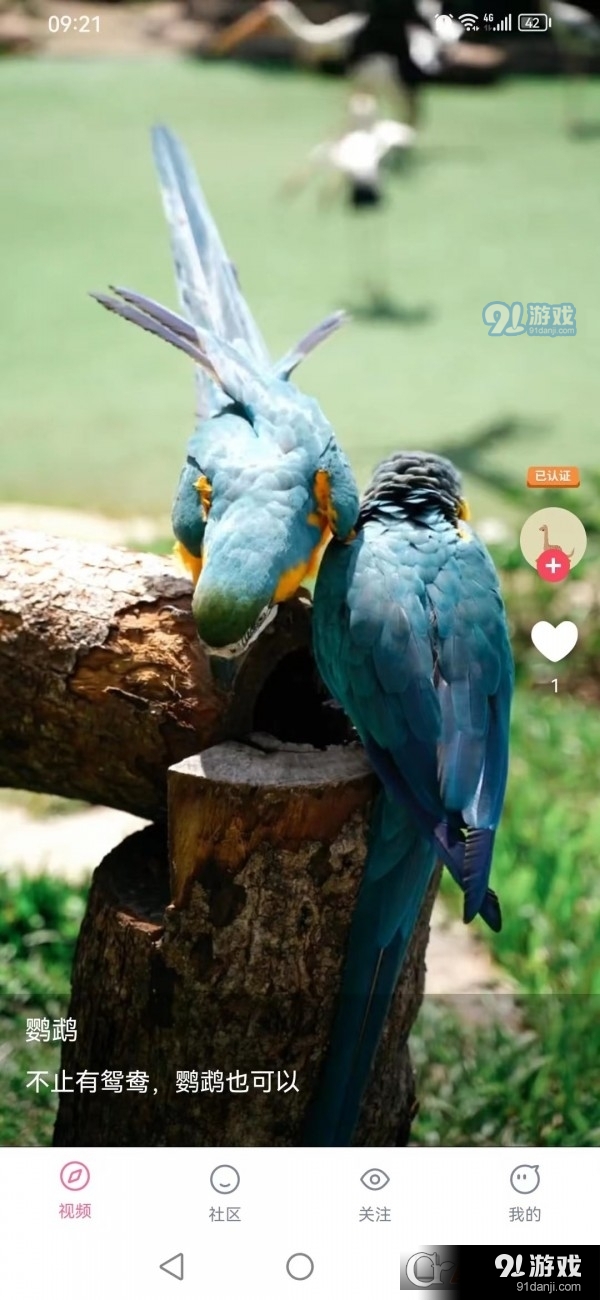Follow the video creator with plus button
This screenshot has height=1300, width=600.
pyautogui.click(x=553, y=566)
